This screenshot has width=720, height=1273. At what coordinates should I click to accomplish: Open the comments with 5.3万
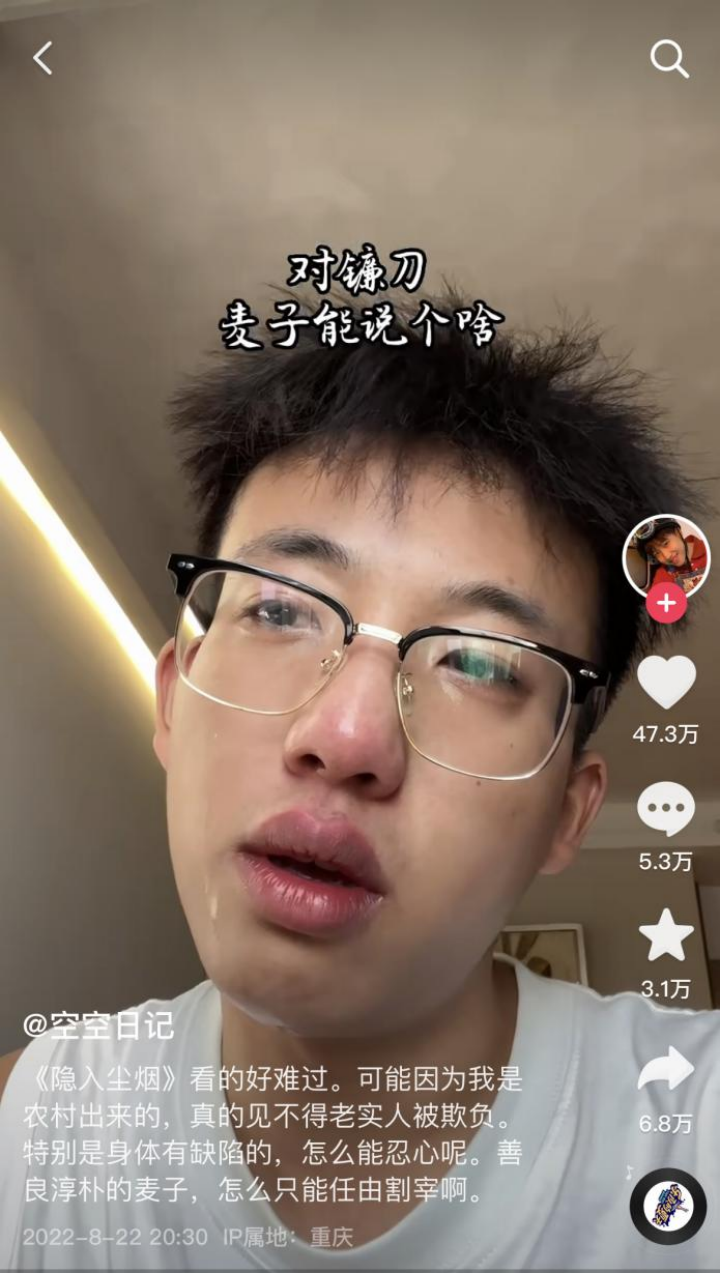pos(666,810)
